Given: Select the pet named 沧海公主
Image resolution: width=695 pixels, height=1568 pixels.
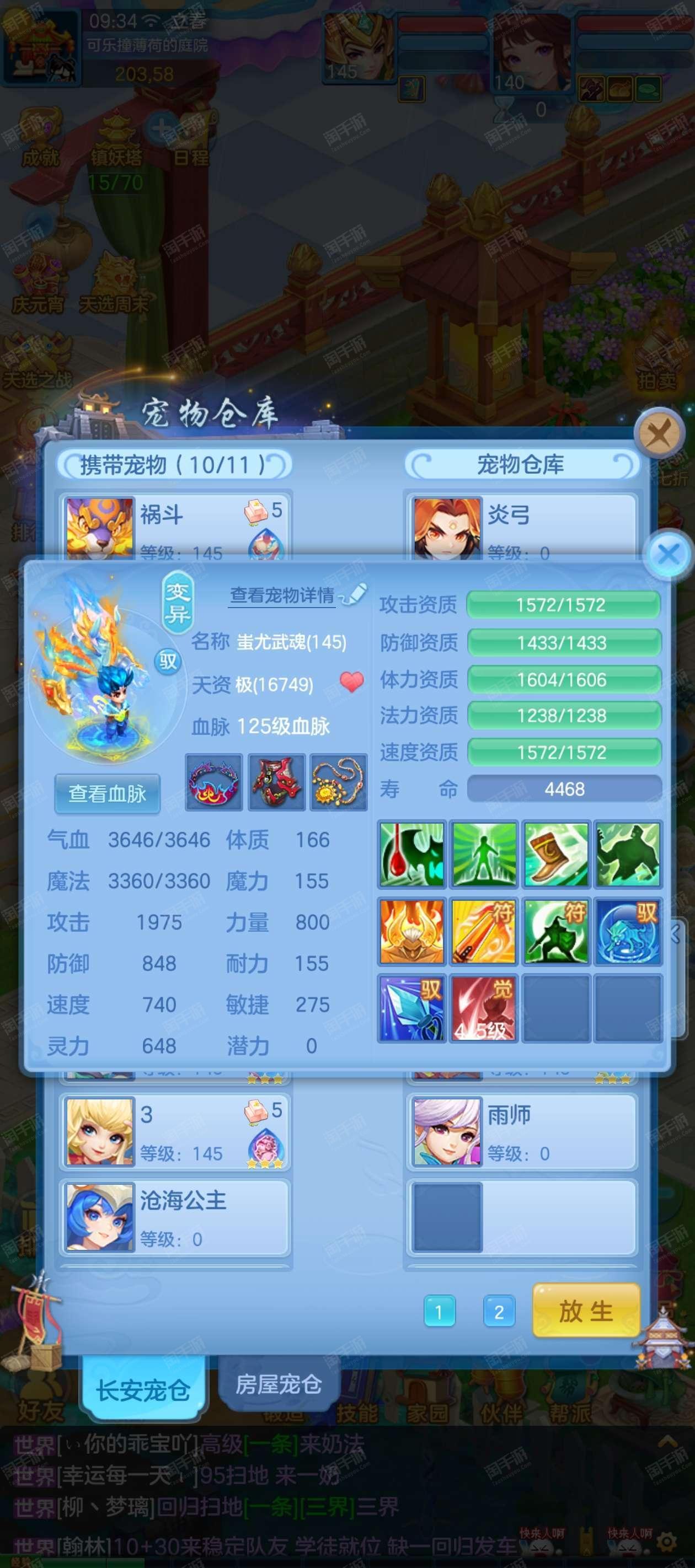Looking at the screenshot, I should pos(175,1216).
